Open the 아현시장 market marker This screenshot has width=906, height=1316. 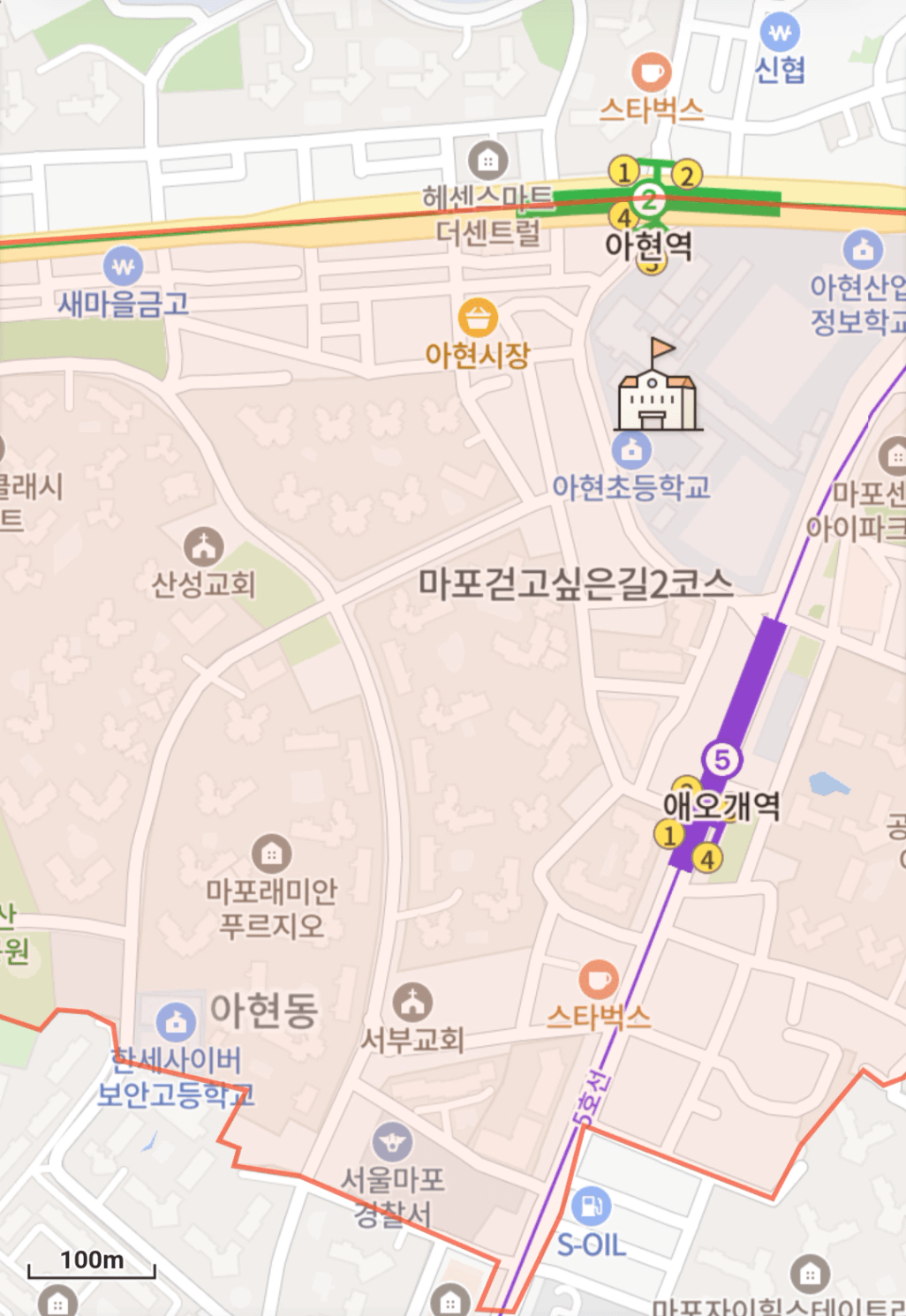(x=478, y=319)
